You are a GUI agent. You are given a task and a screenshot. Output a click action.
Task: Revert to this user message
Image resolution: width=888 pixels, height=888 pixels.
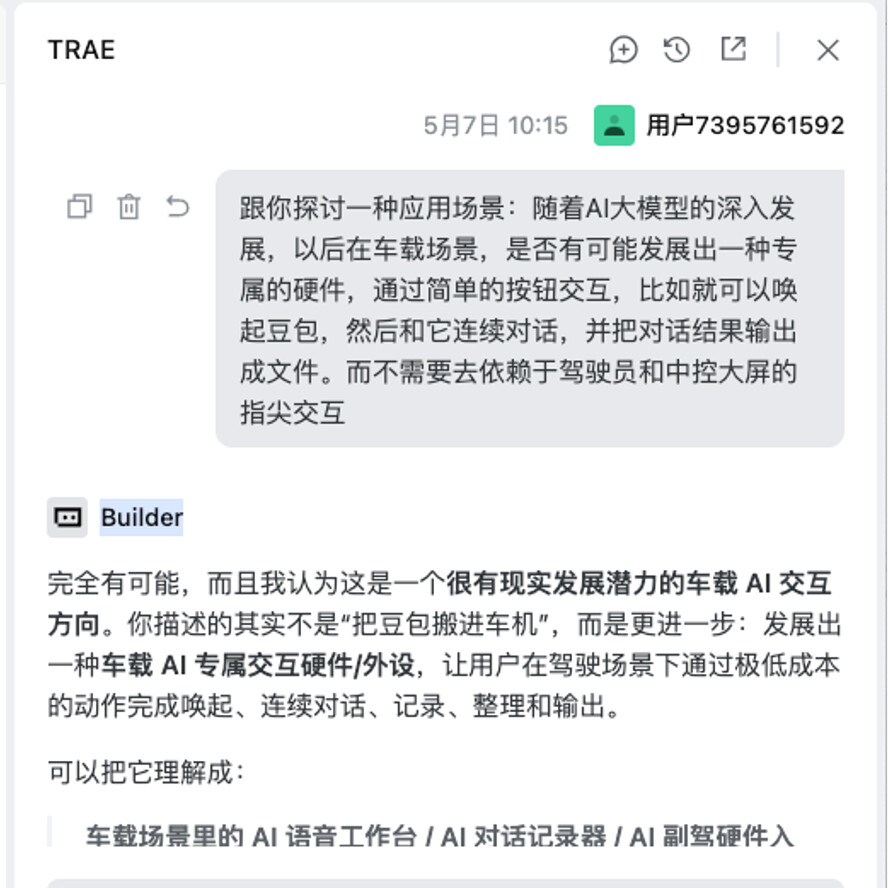coord(178,206)
